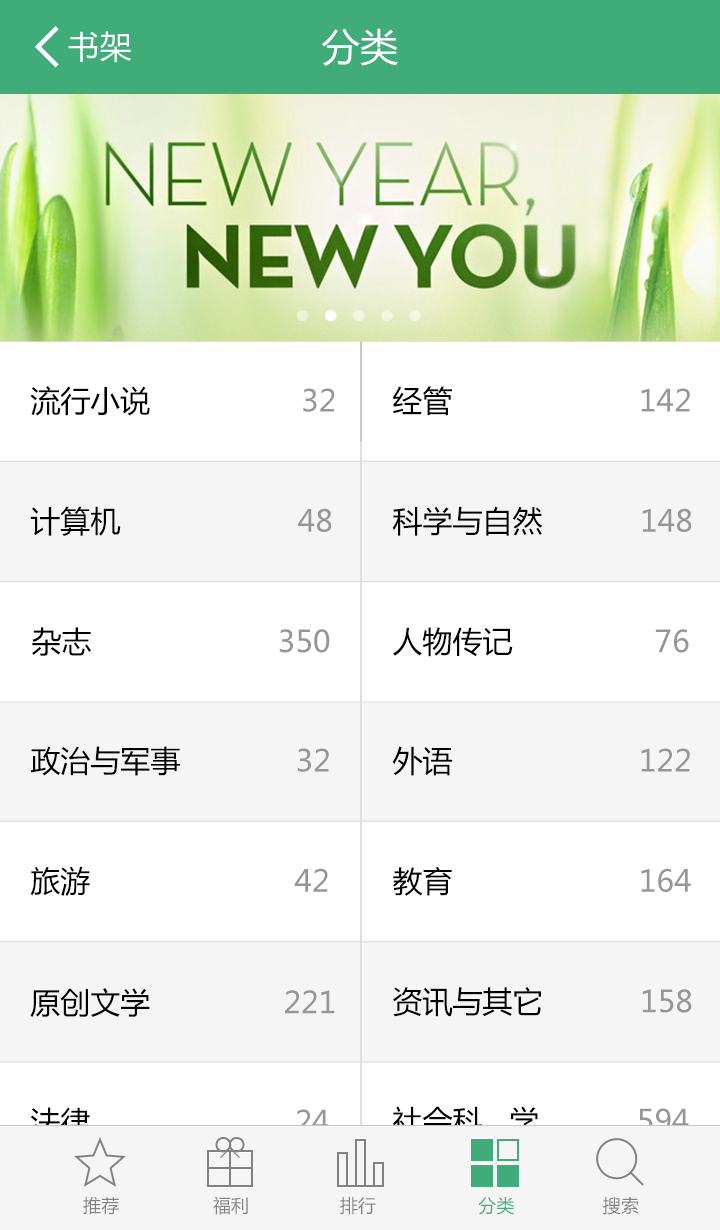The width and height of the screenshot is (720, 1230).
Task: Tap the back chevron beside 书架
Action: pos(42,46)
